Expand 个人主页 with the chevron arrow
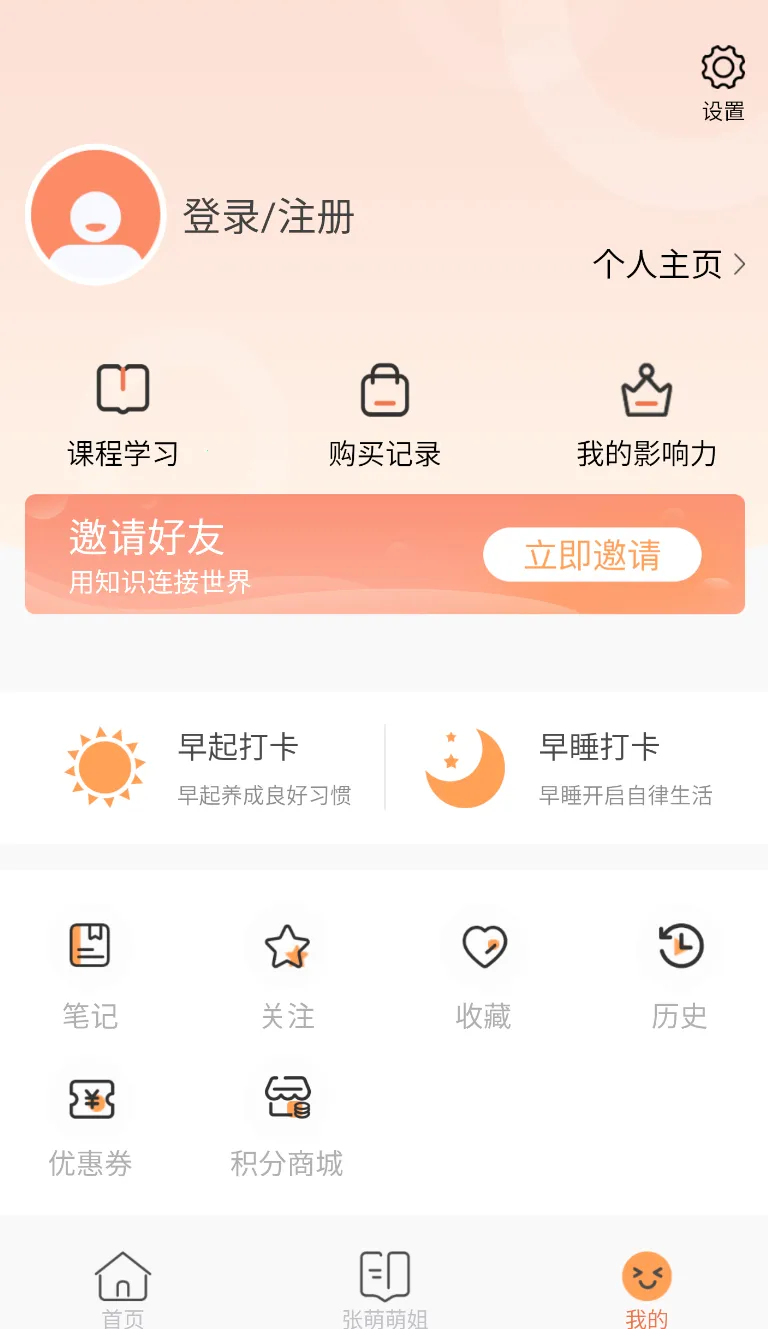This screenshot has width=768, height=1329. 740,264
